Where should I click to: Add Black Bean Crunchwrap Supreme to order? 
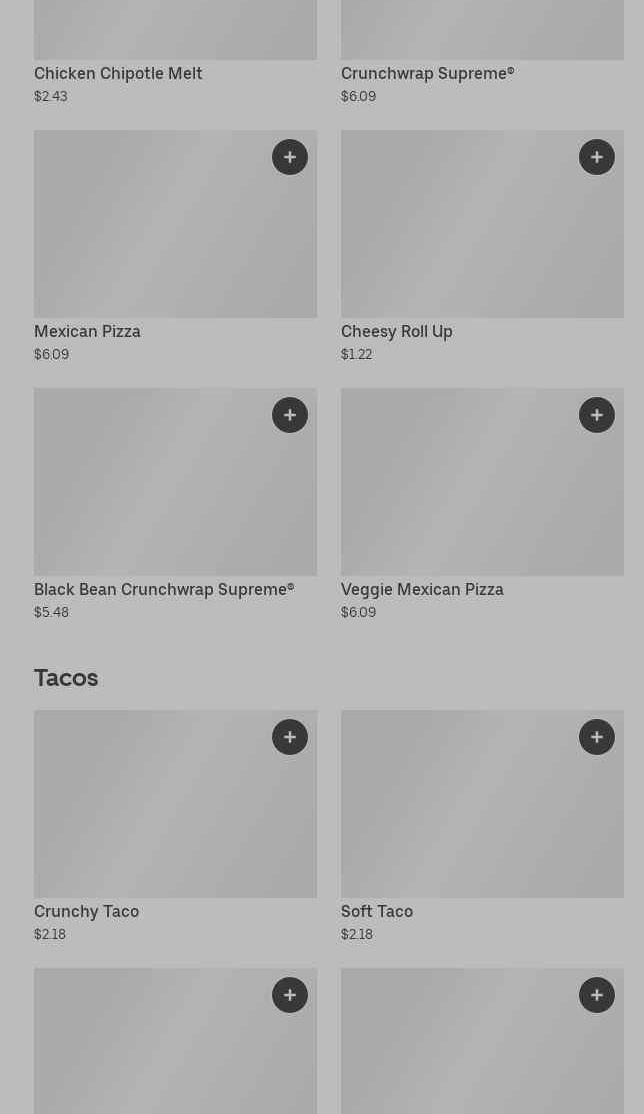click(290, 415)
